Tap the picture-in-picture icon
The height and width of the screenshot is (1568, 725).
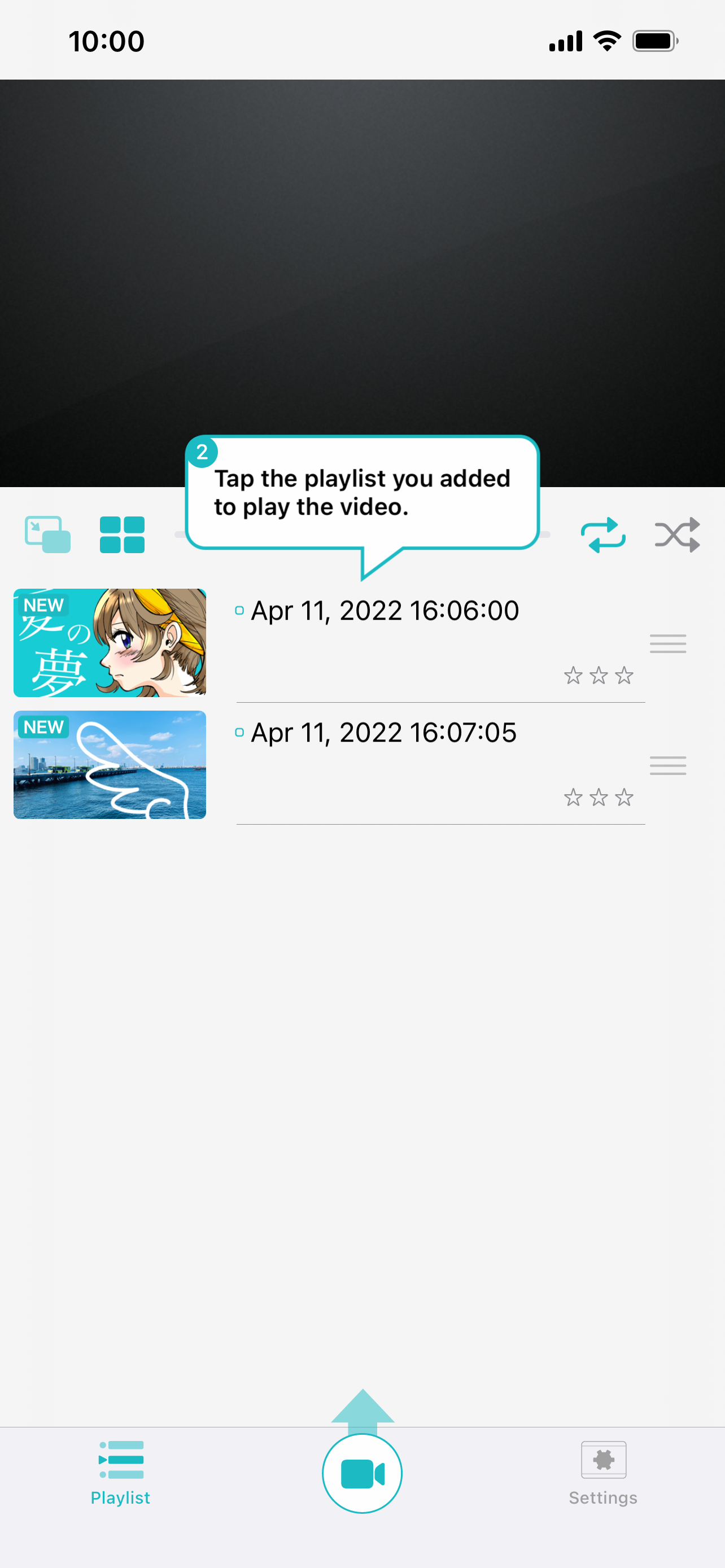coord(47,535)
